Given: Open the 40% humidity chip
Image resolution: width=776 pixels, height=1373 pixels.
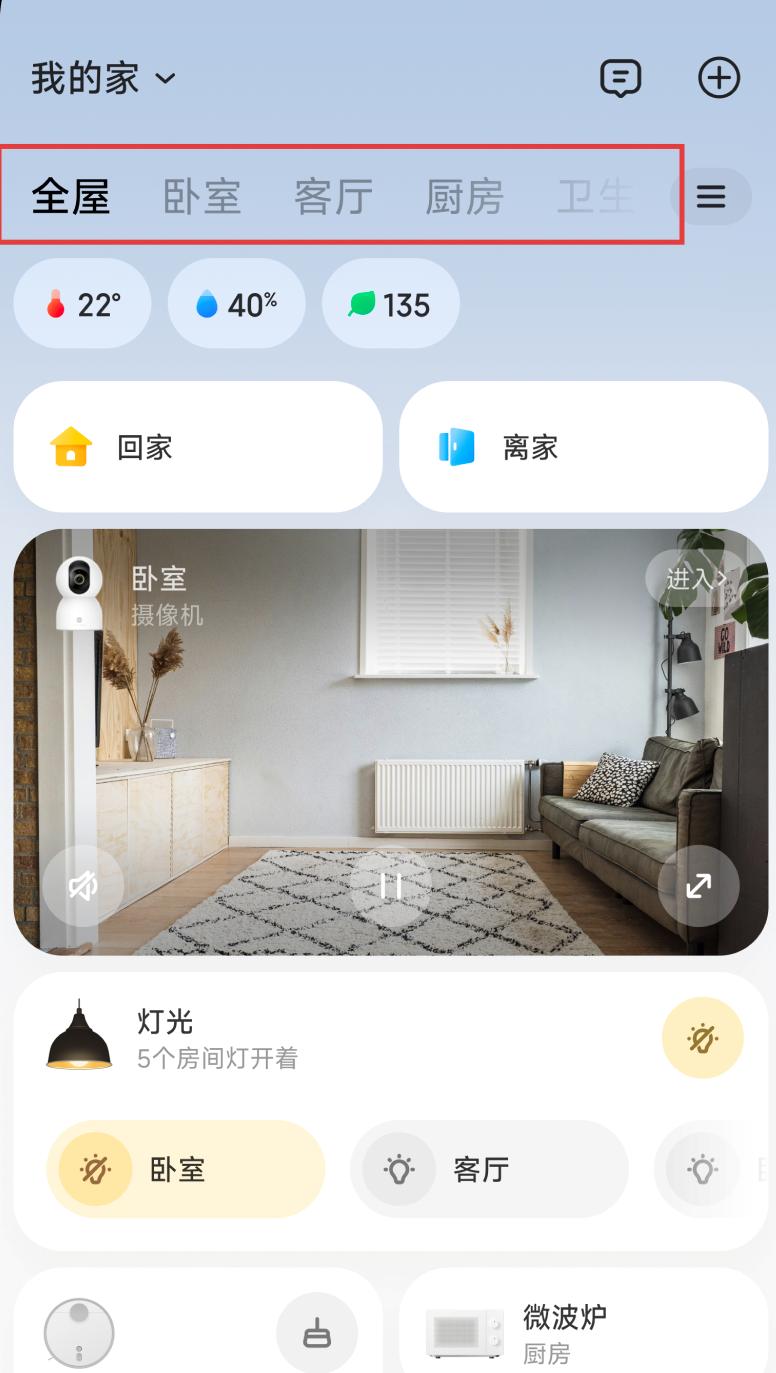Looking at the screenshot, I should click(236, 304).
